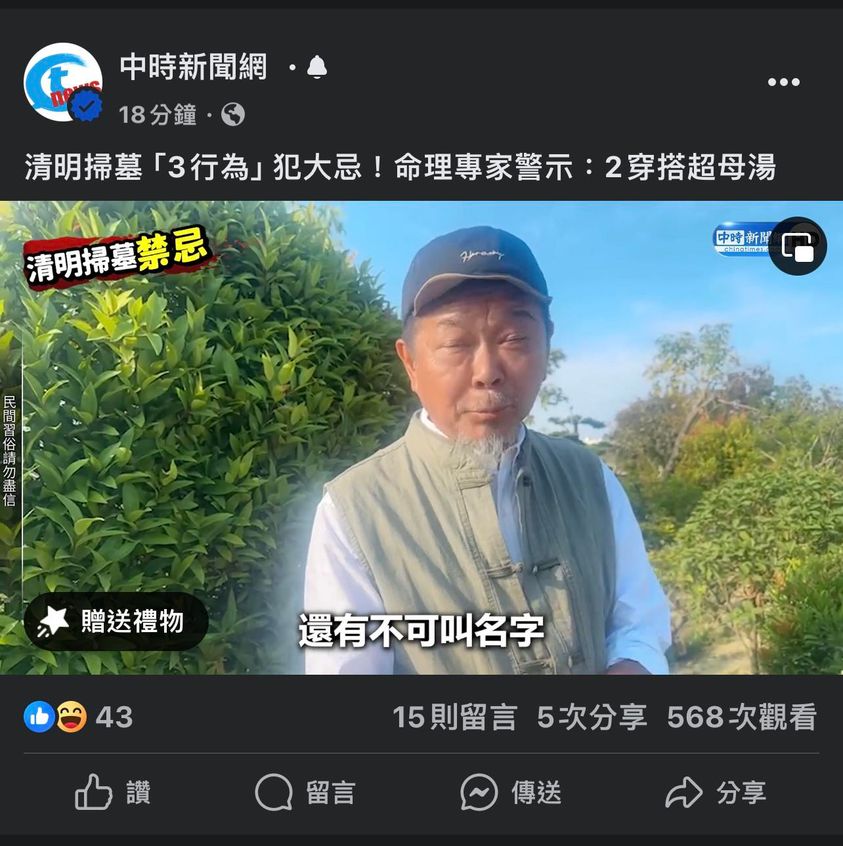Open the 中時新聞網 page name link
This screenshot has height=846, width=843.
193,67
